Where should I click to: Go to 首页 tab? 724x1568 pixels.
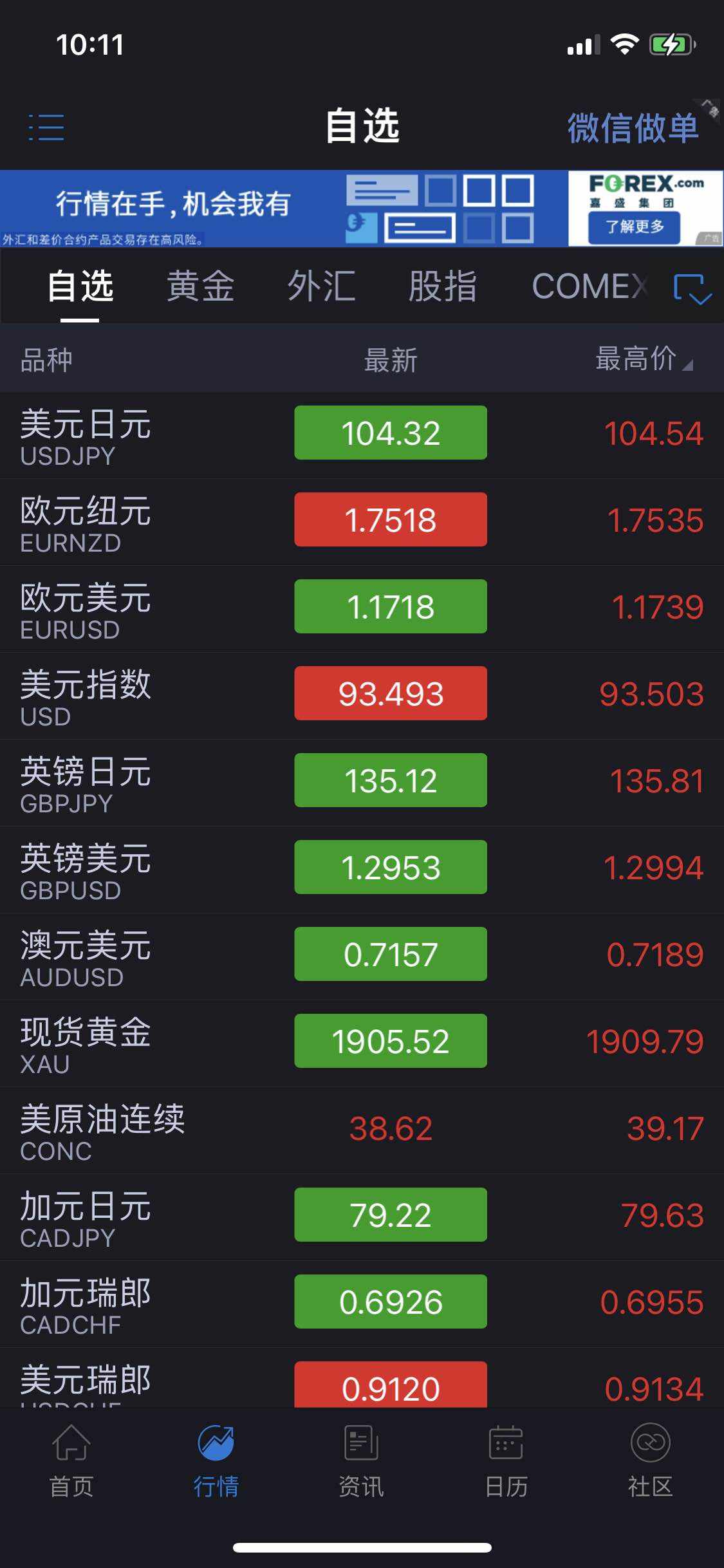click(x=71, y=1461)
